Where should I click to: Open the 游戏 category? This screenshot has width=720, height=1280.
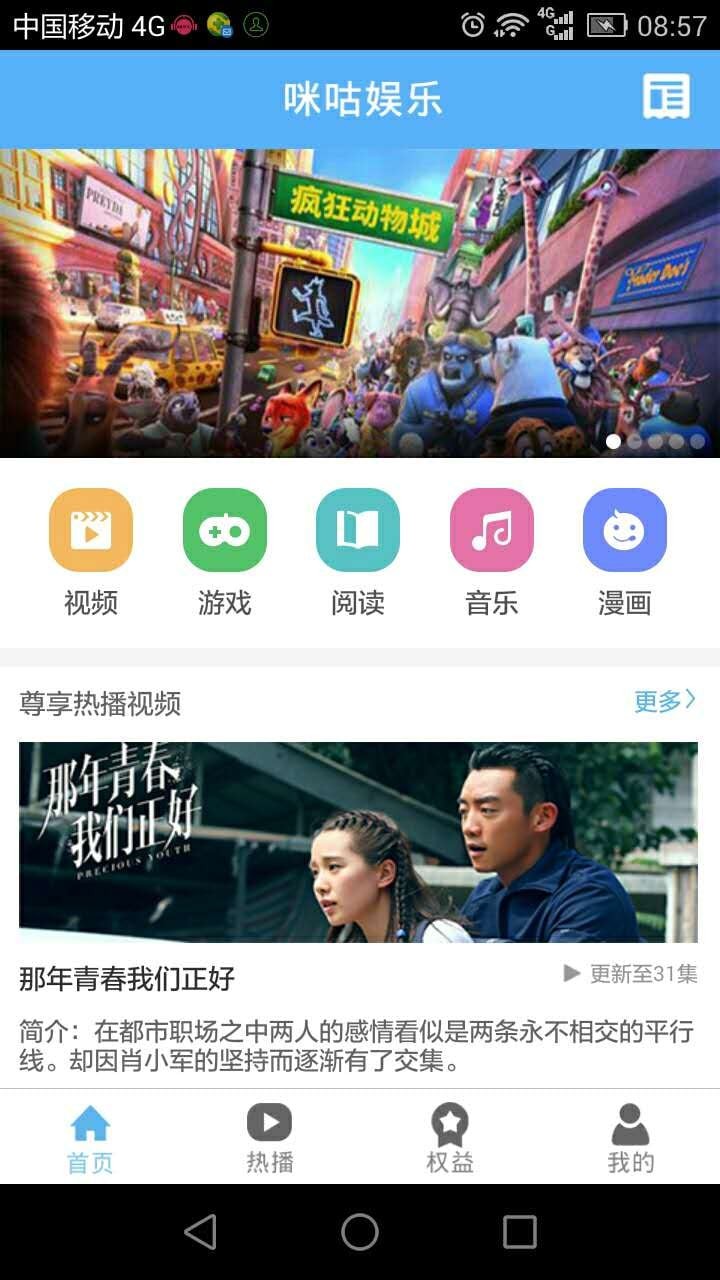tap(224, 551)
